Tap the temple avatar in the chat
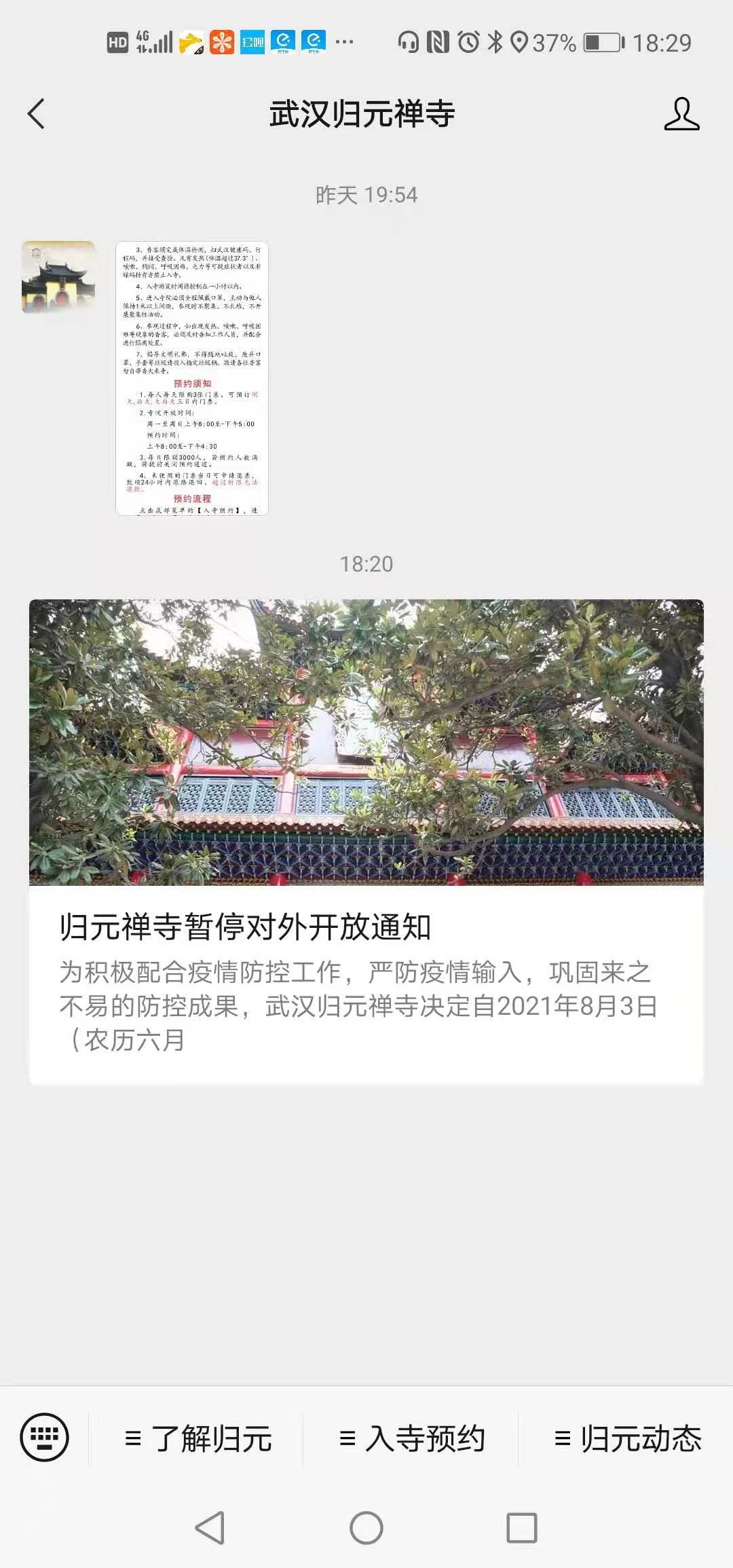The width and height of the screenshot is (733, 1568). pos(58,277)
